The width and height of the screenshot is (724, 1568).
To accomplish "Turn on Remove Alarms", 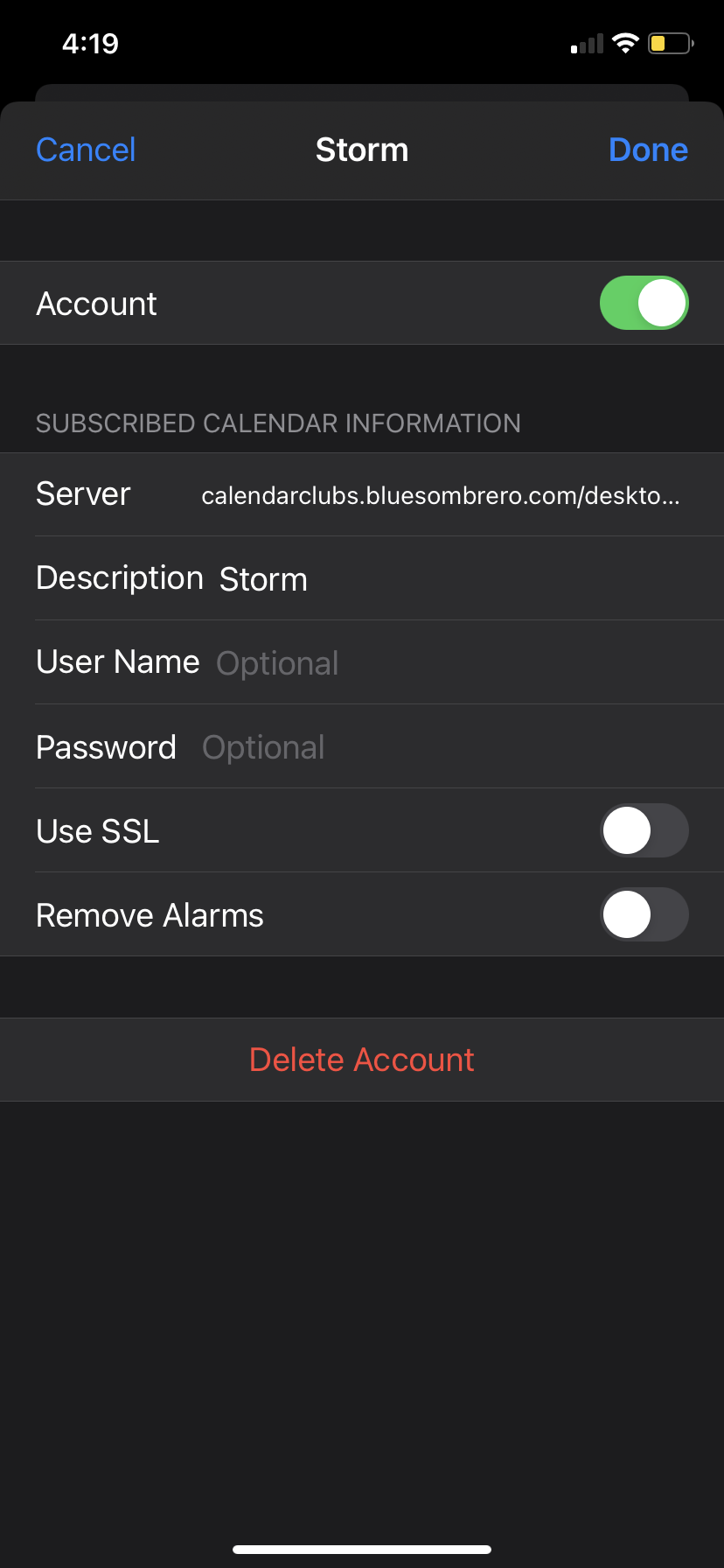I will [x=644, y=914].
